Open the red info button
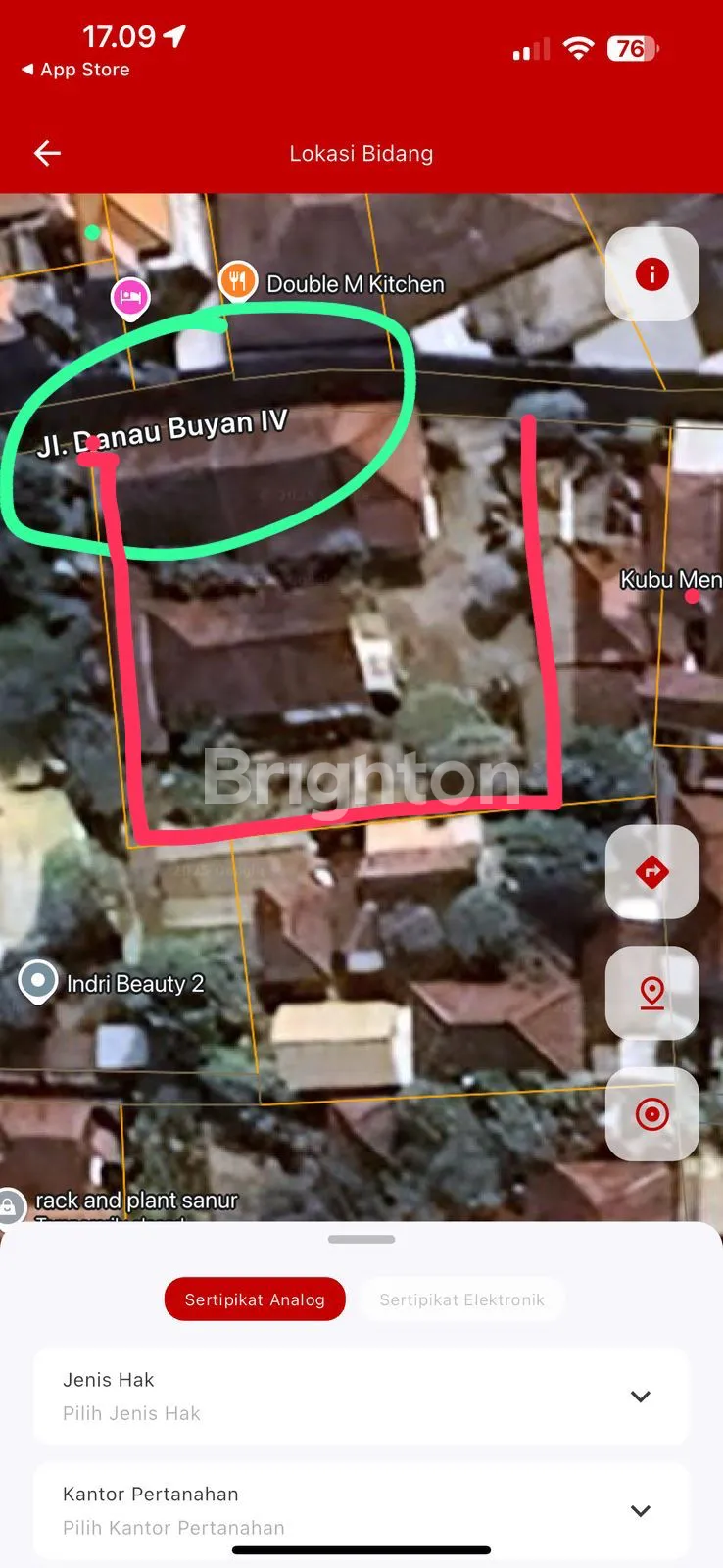The height and width of the screenshot is (1568, 723). point(651,274)
